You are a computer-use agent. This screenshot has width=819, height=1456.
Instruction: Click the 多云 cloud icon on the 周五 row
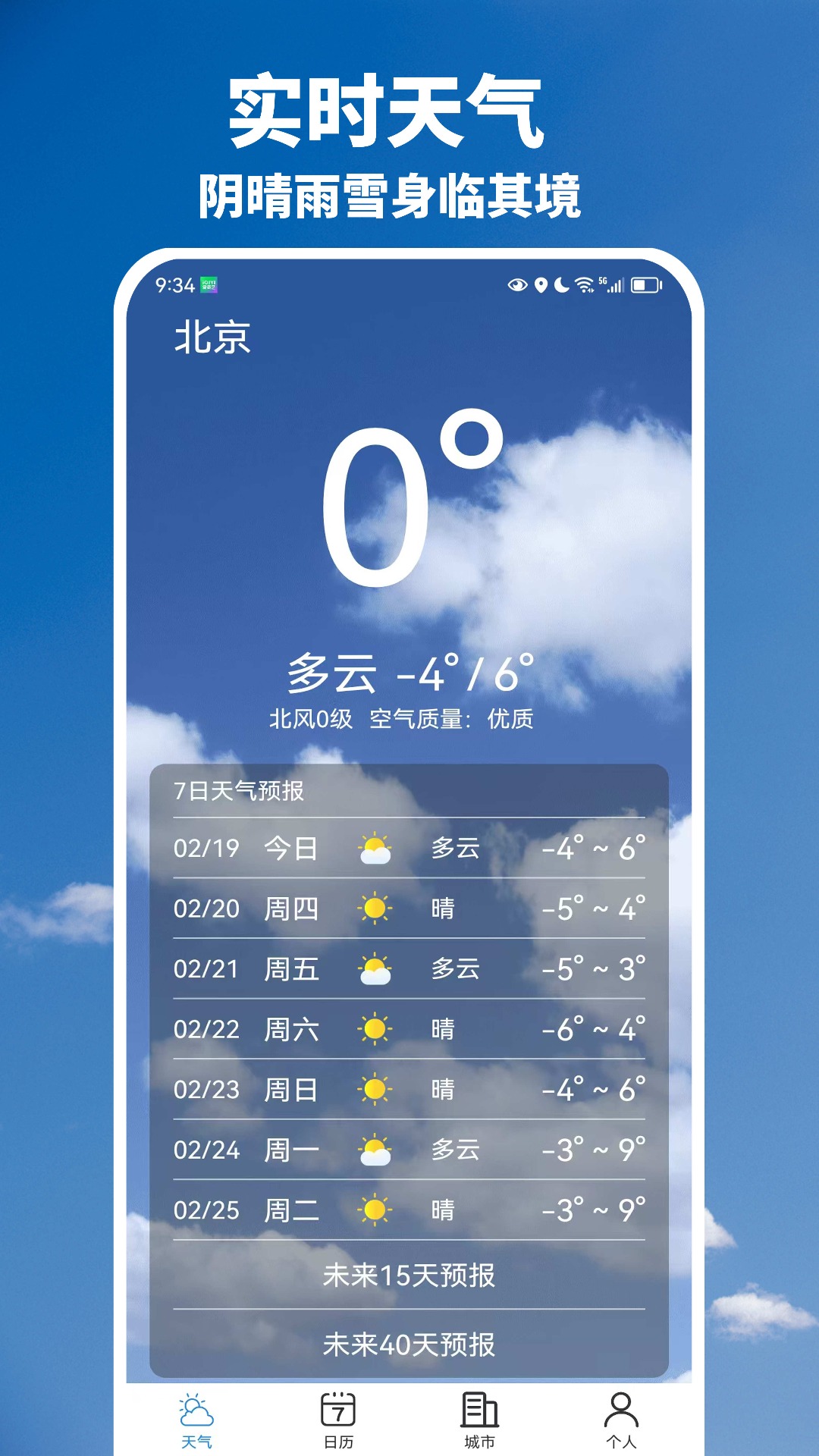(x=375, y=968)
